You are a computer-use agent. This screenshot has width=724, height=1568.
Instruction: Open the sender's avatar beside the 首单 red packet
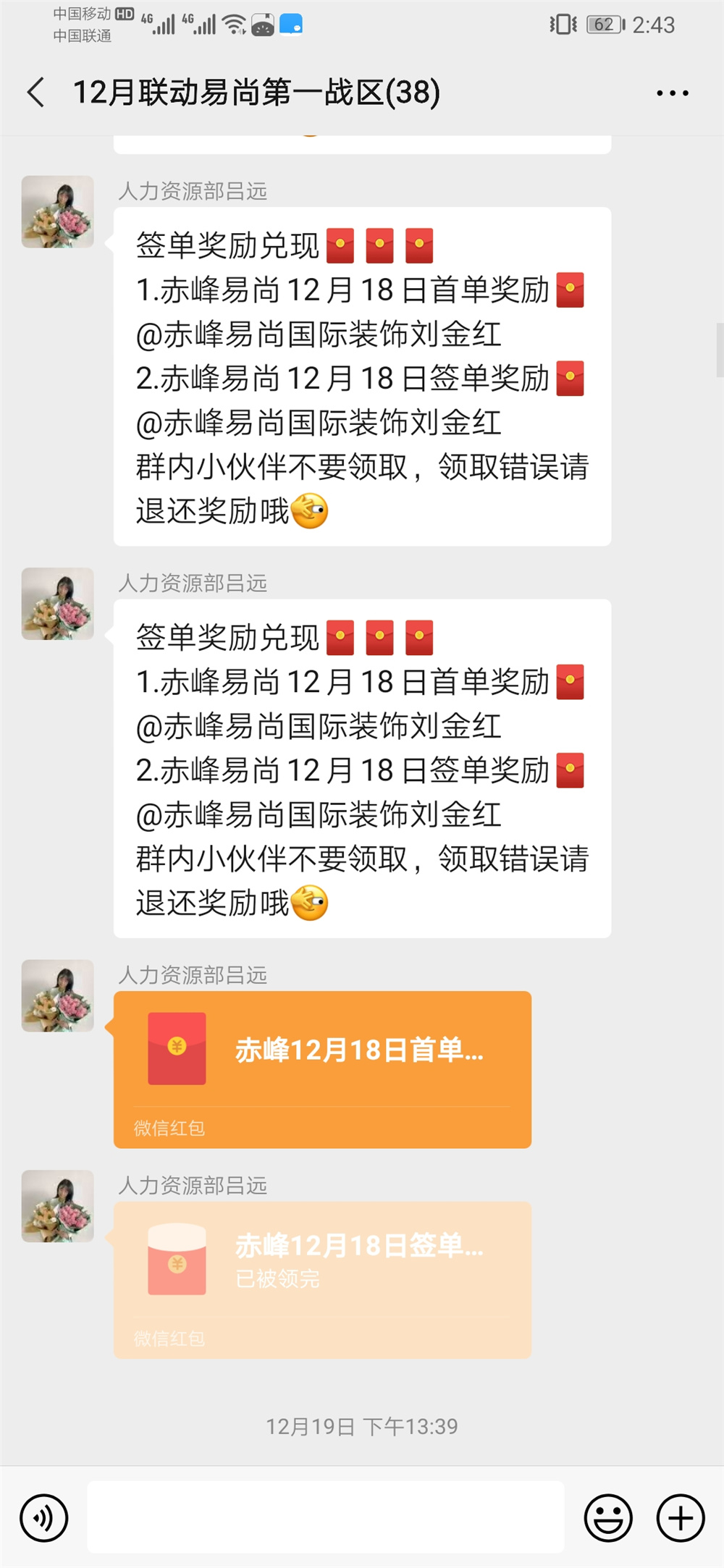(x=58, y=995)
